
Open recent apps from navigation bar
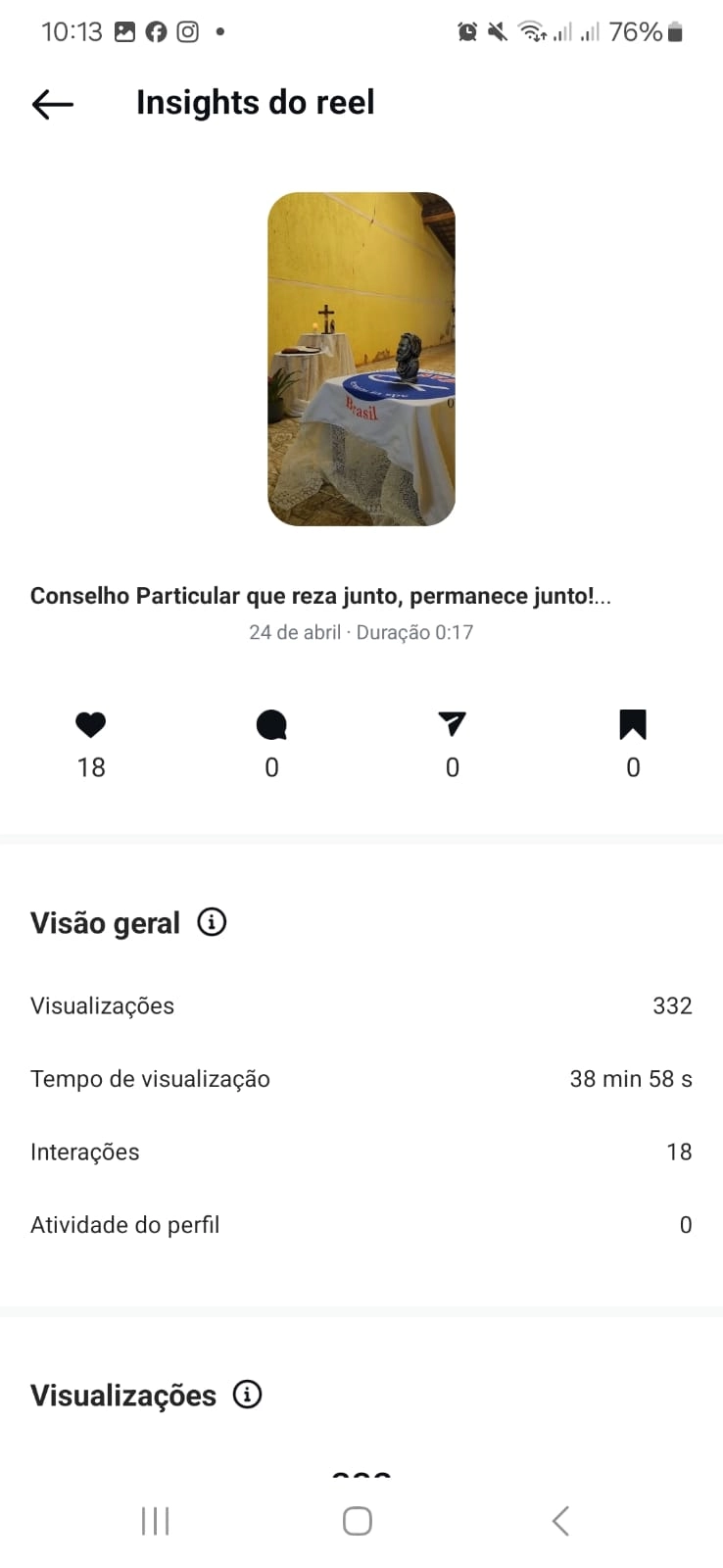[x=156, y=1521]
